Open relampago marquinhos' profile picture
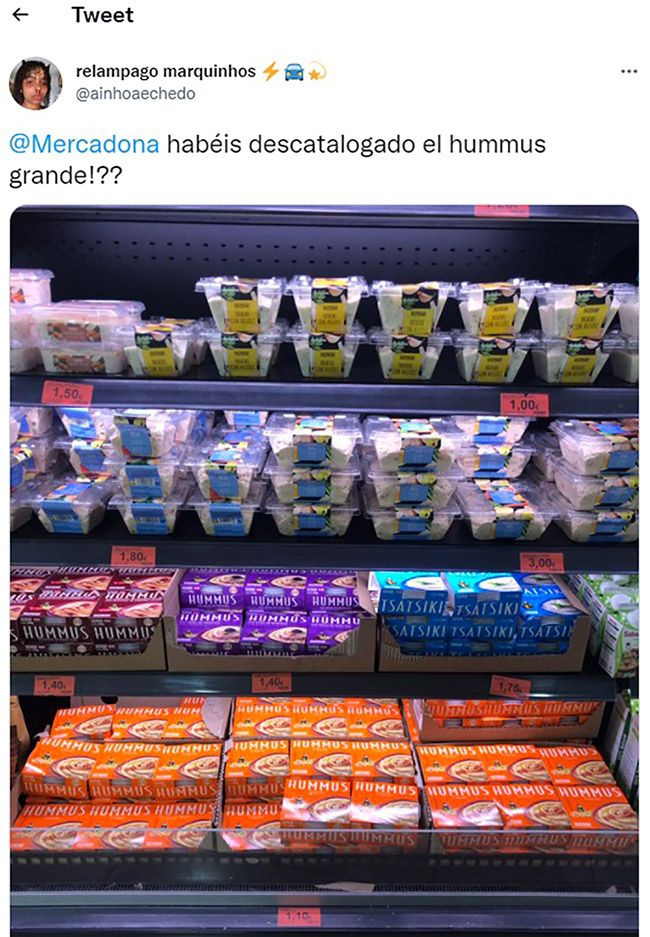This screenshot has height=937, width=650. (x=35, y=83)
